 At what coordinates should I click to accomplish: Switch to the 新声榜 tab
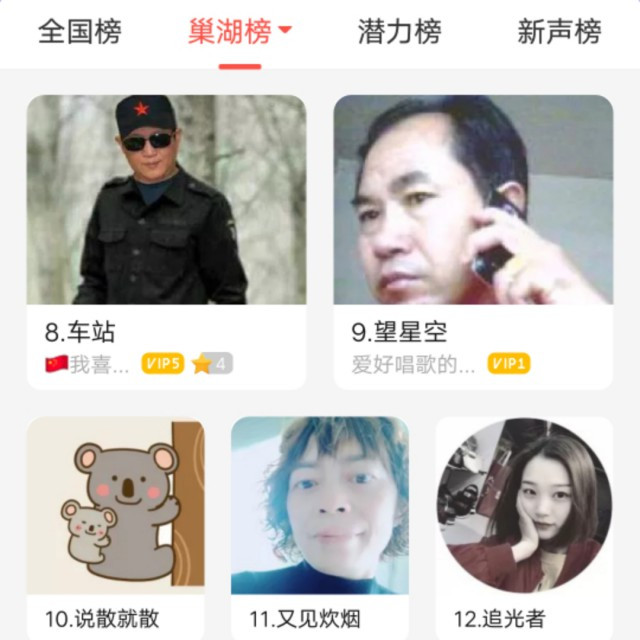pos(559,32)
